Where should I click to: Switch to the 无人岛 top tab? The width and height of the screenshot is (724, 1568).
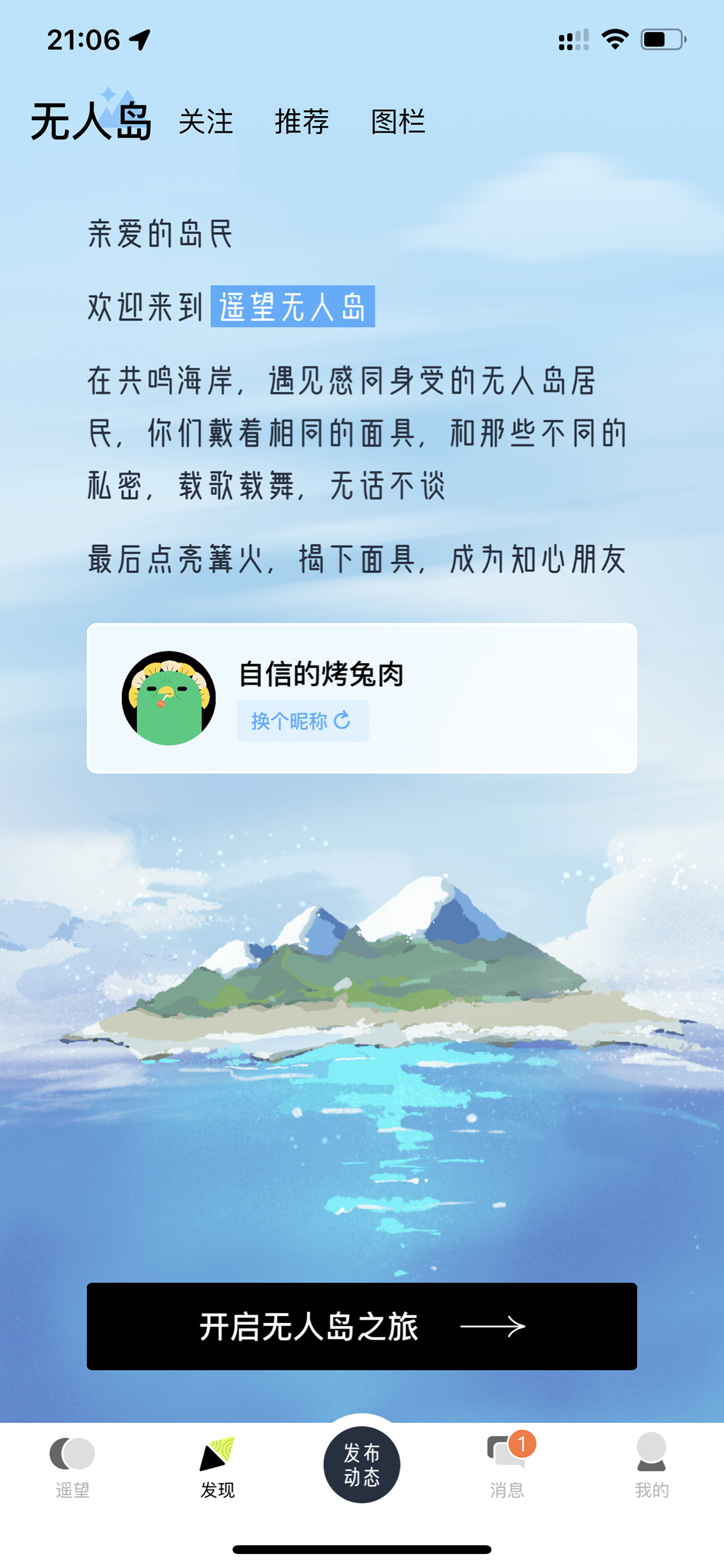pyautogui.click(x=91, y=121)
